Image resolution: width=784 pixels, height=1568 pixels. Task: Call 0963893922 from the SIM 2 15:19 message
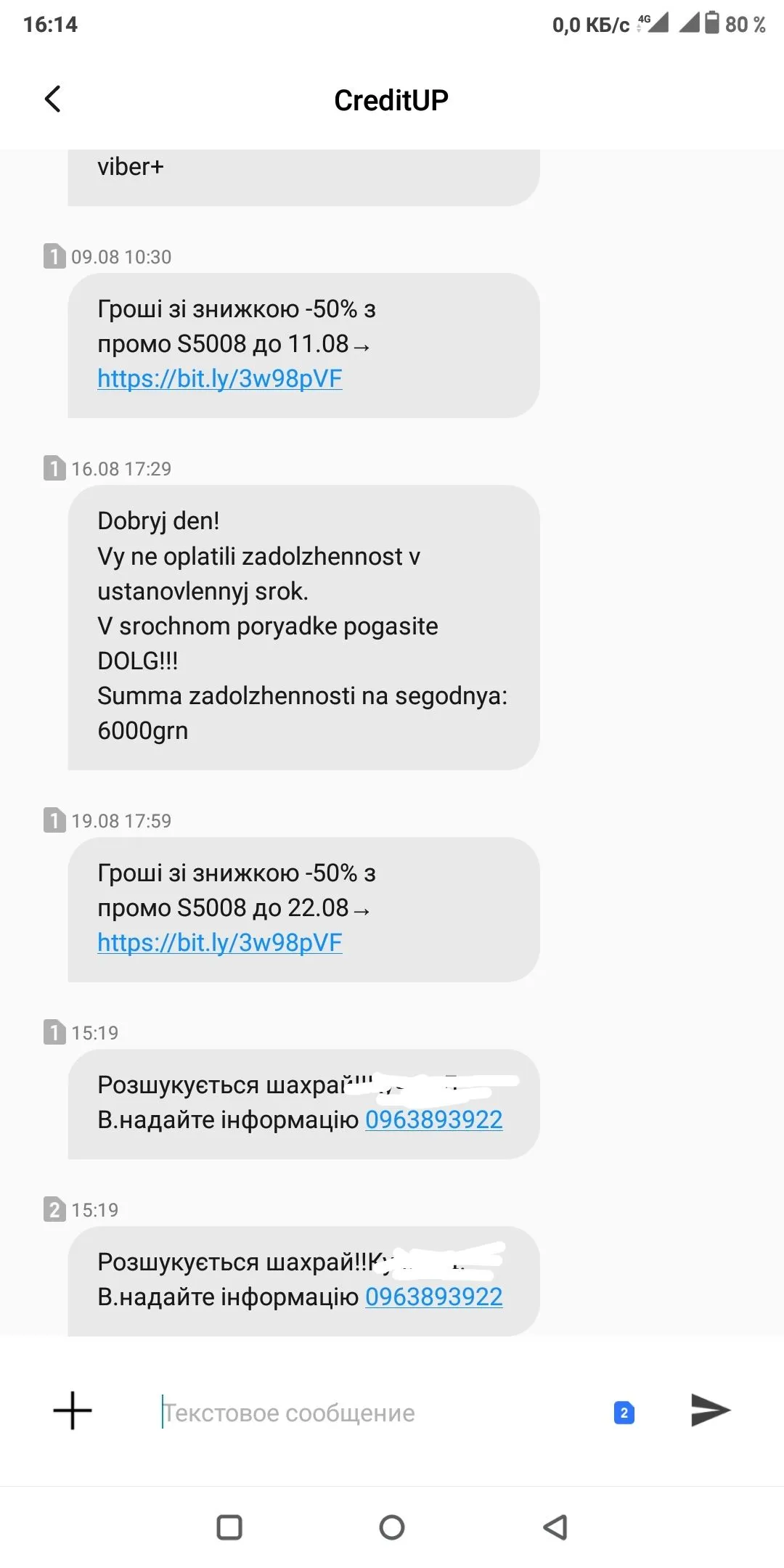[x=433, y=1297]
